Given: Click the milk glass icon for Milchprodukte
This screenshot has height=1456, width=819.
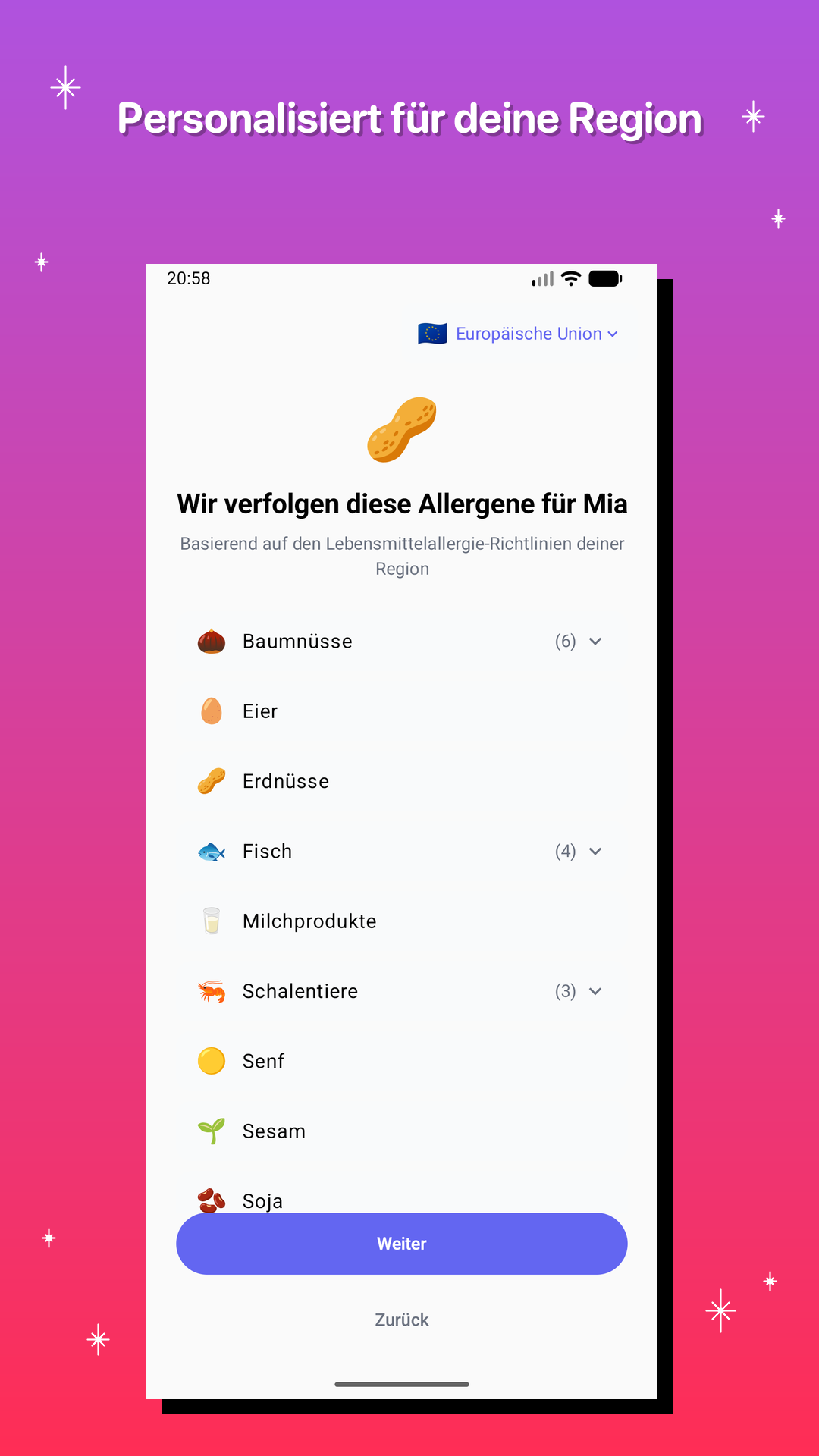Looking at the screenshot, I should [211, 921].
